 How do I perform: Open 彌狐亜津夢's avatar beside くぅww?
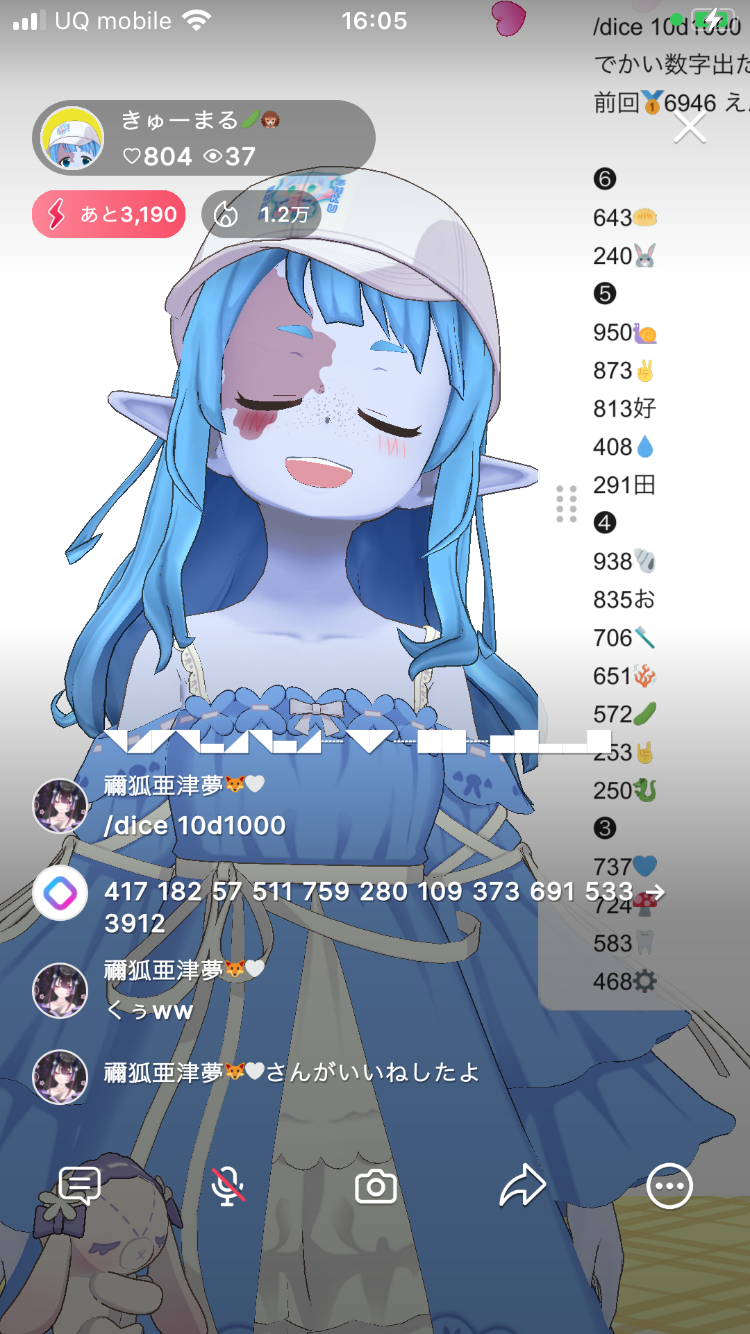(60, 990)
